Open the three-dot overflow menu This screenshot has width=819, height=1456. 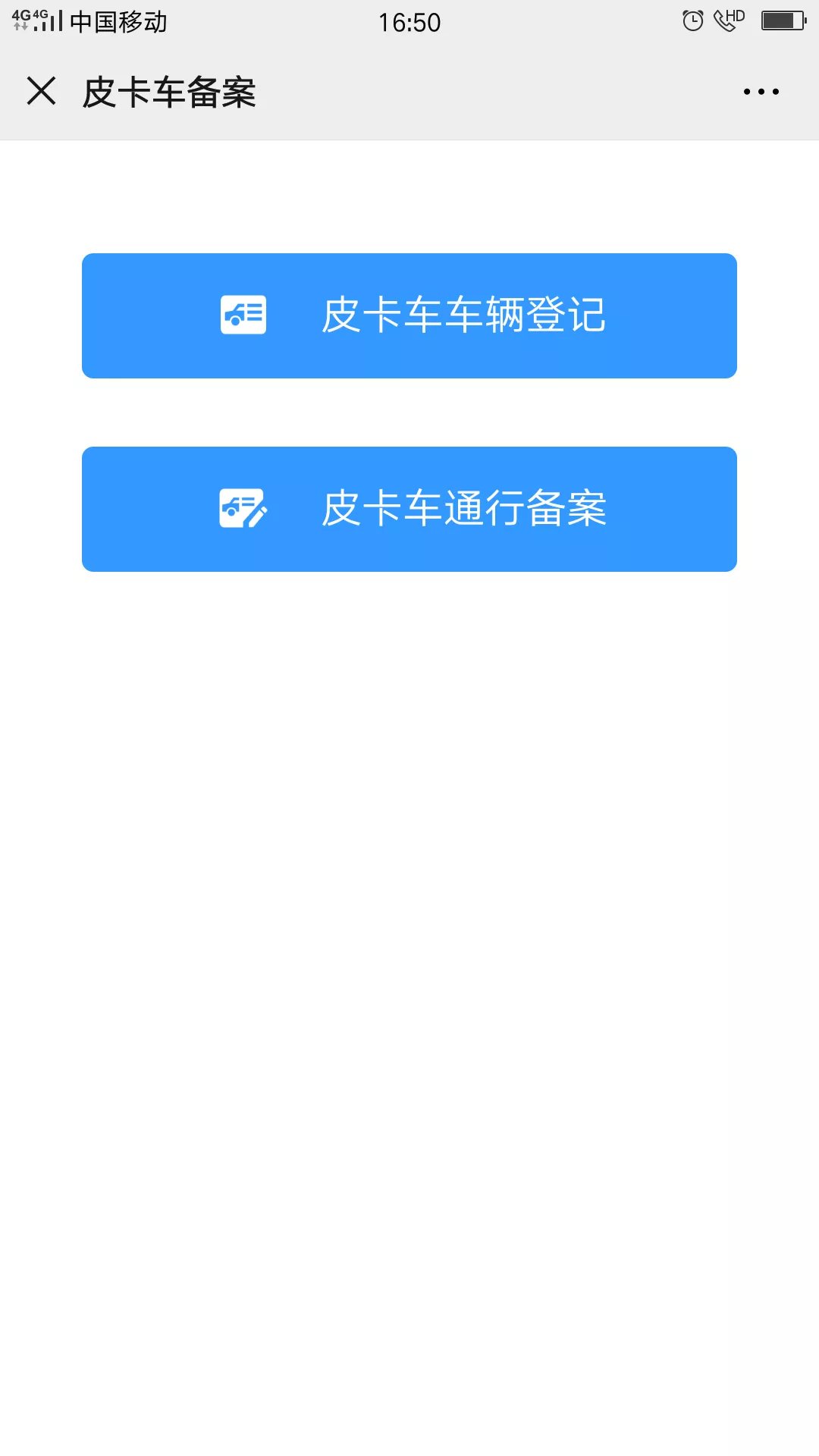(761, 92)
